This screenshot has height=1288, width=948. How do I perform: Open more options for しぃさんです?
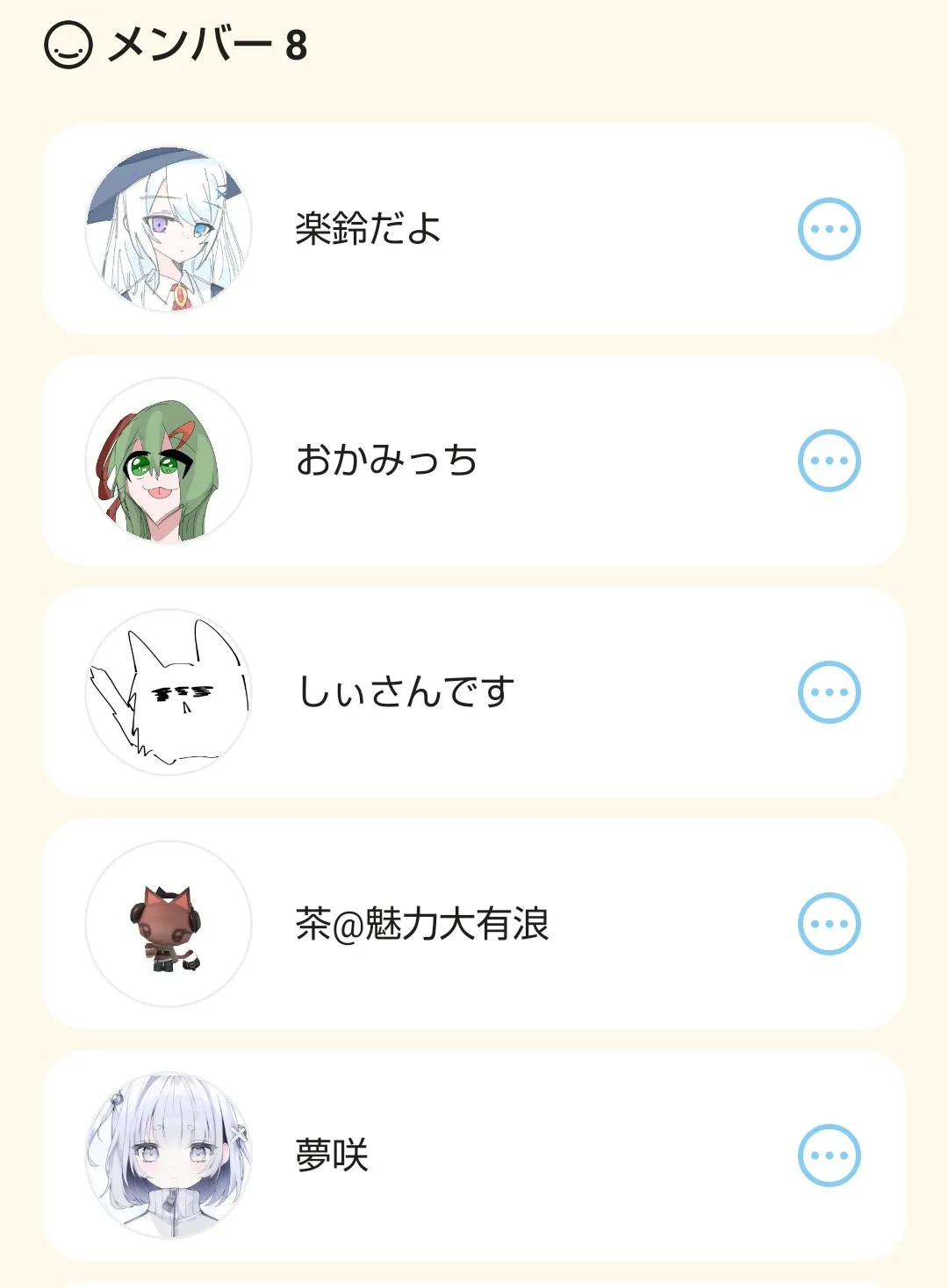pyautogui.click(x=829, y=692)
